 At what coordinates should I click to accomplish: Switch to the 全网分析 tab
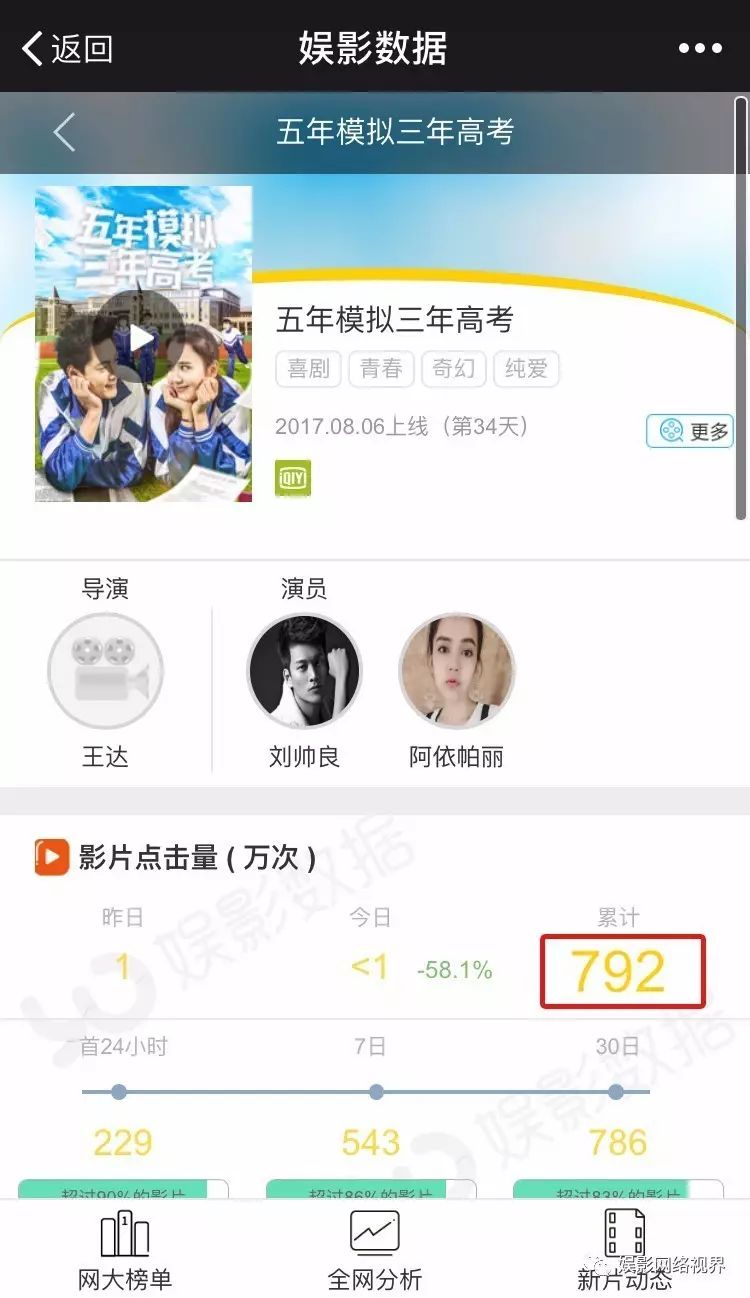pyautogui.click(x=375, y=1248)
